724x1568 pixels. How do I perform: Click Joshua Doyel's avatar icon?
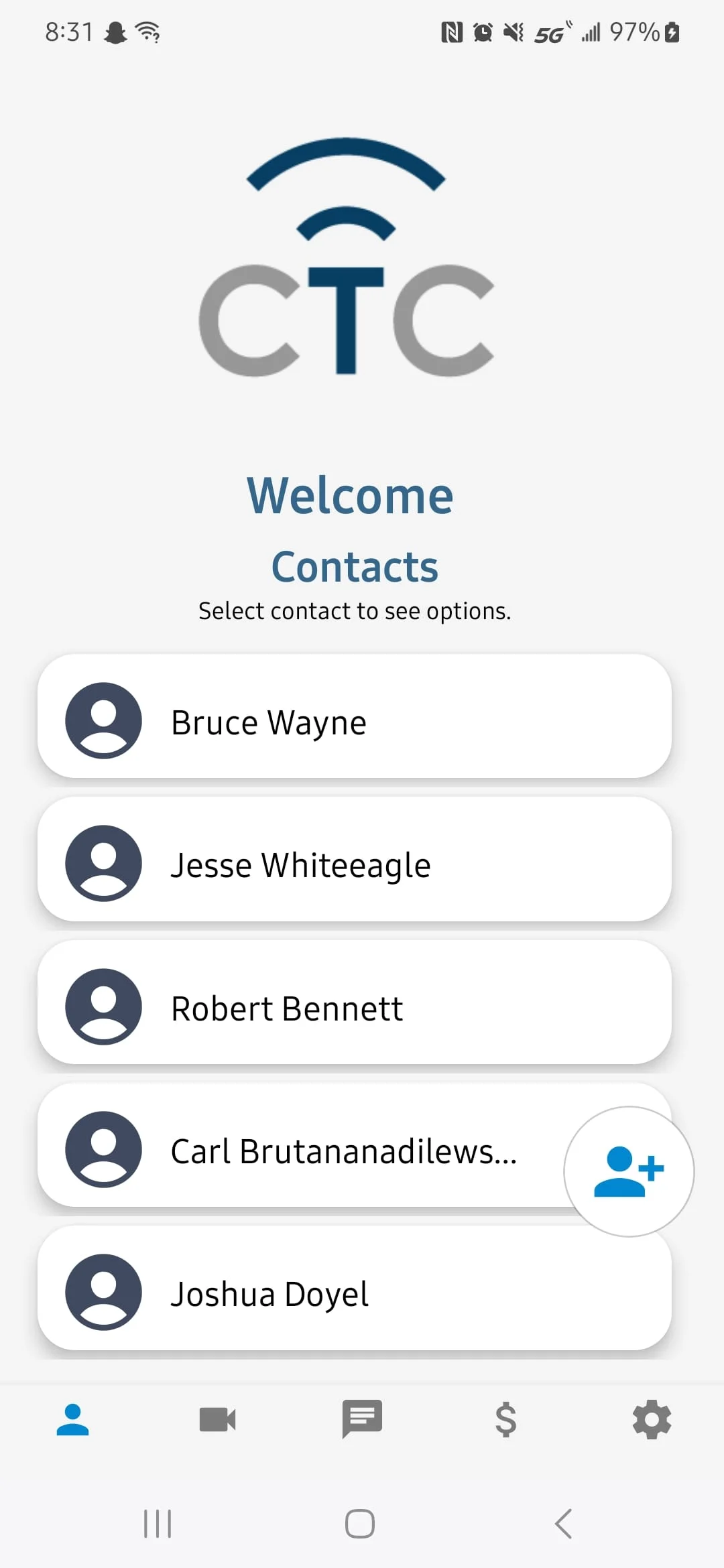click(x=103, y=1293)
